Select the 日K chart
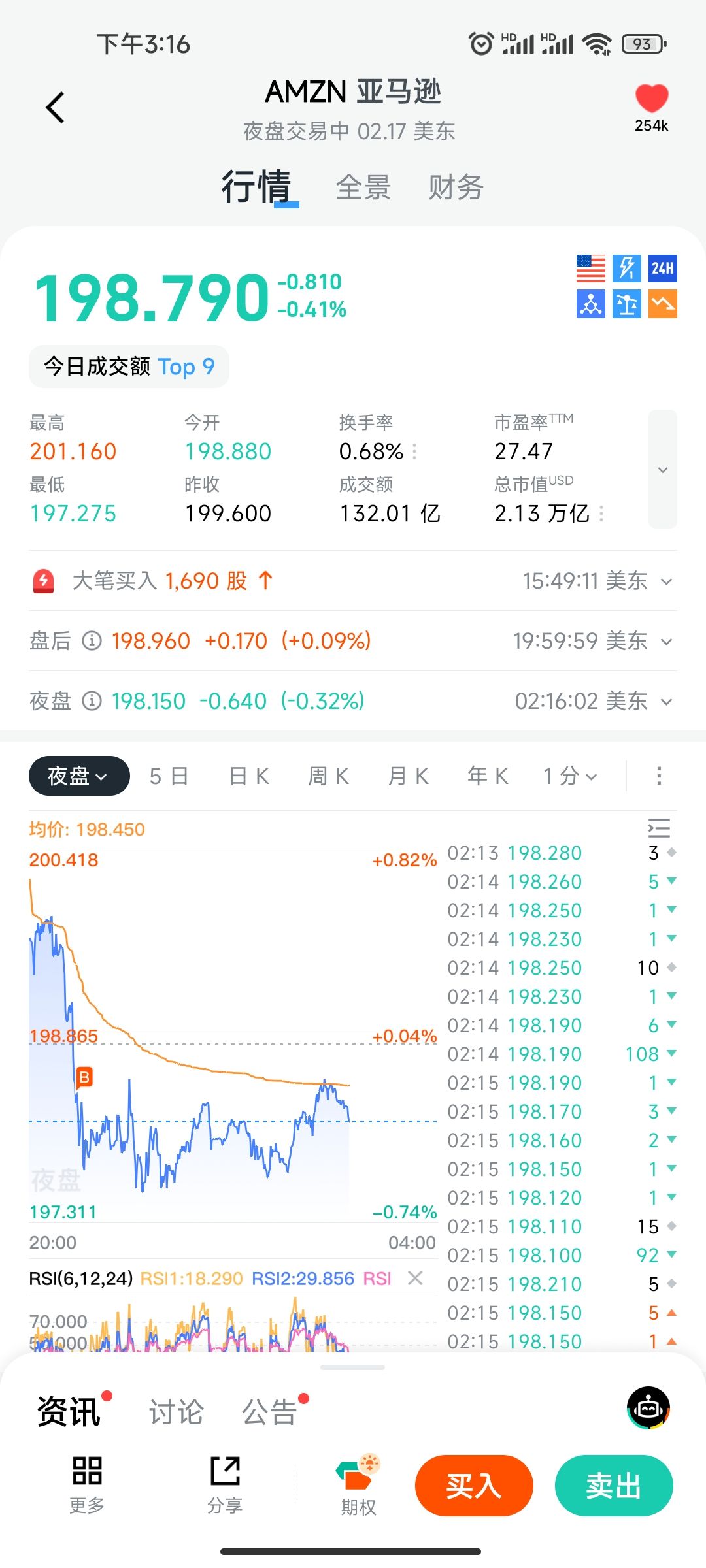706x1568 pixels. pyautogui.click(x=249, y=776)
